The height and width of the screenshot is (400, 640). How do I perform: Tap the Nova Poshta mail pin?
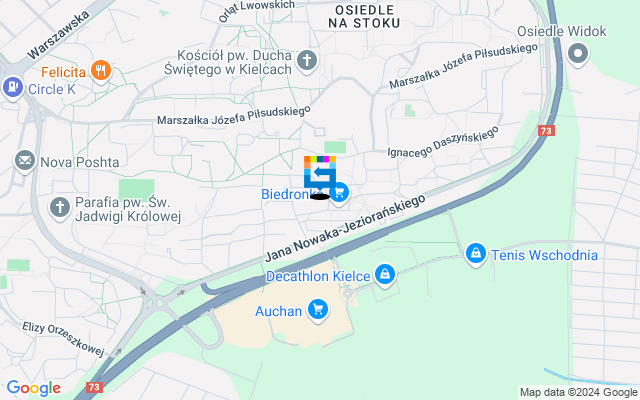click(x=25, y=160)
